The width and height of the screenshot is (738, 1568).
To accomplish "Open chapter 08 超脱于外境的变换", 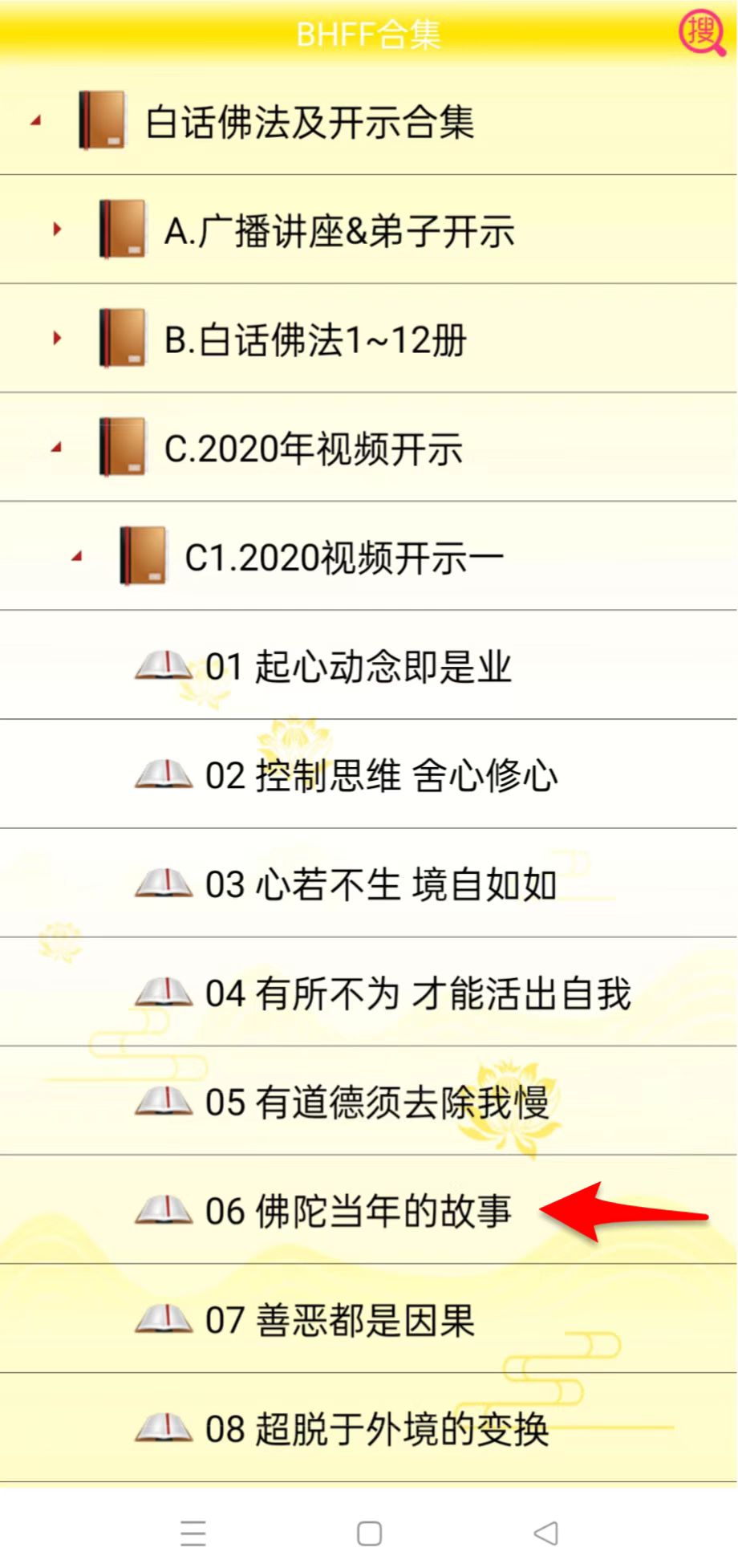I will [x=377, y=1429].
